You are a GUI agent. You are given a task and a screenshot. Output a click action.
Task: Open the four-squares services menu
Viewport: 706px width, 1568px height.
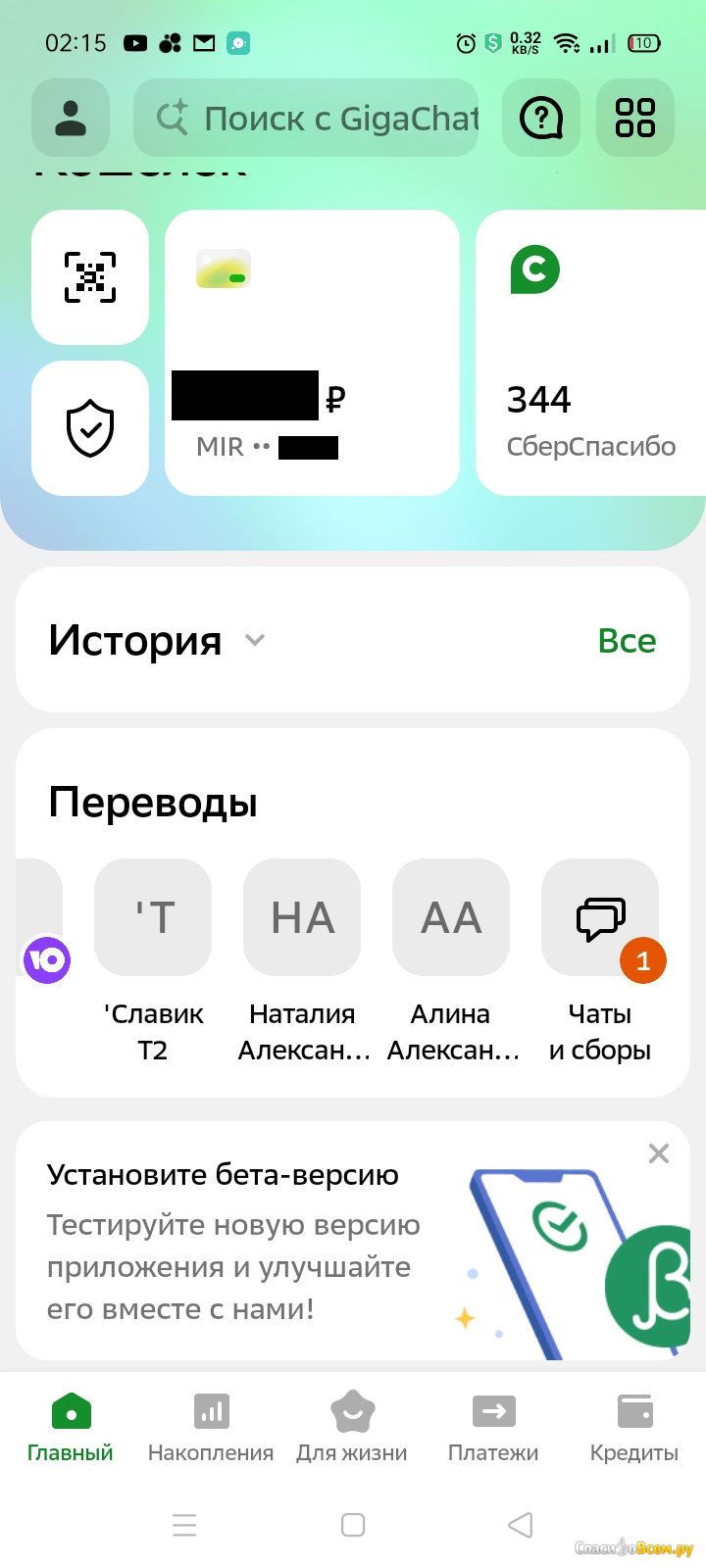point(635,119)
